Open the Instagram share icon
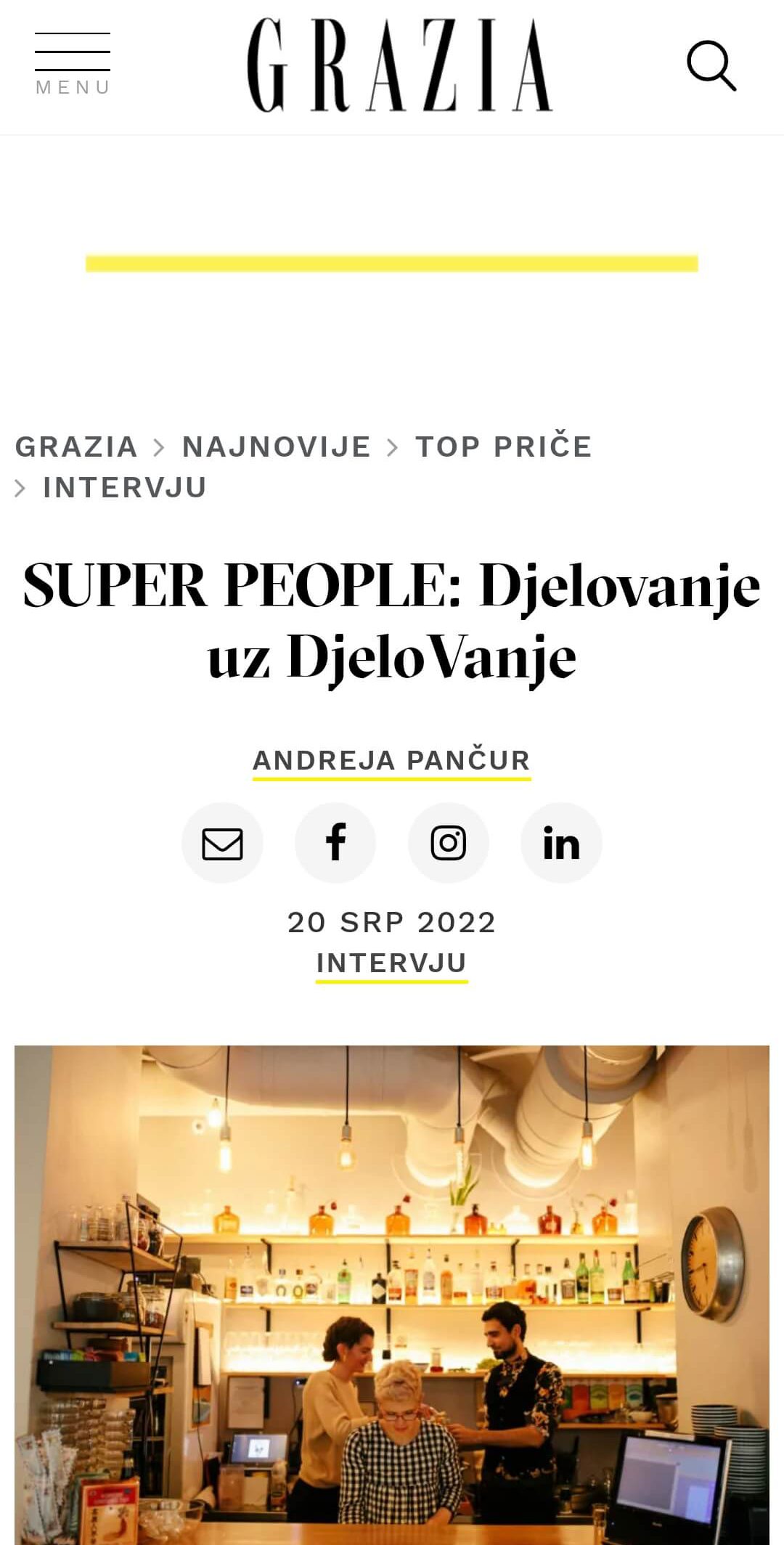Image resolution: width=784 pixels, height=1545 pixels. point(449,843)
